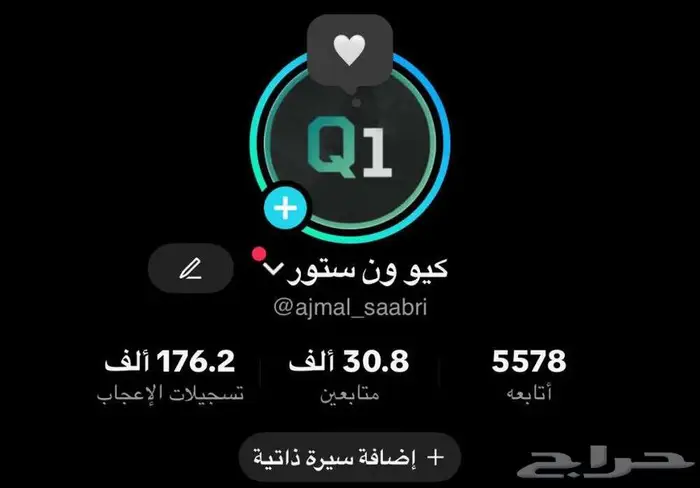This screenshot has width=700, height=488.
Task: Open the Q1 profile picture
Action: coord(350,148)
